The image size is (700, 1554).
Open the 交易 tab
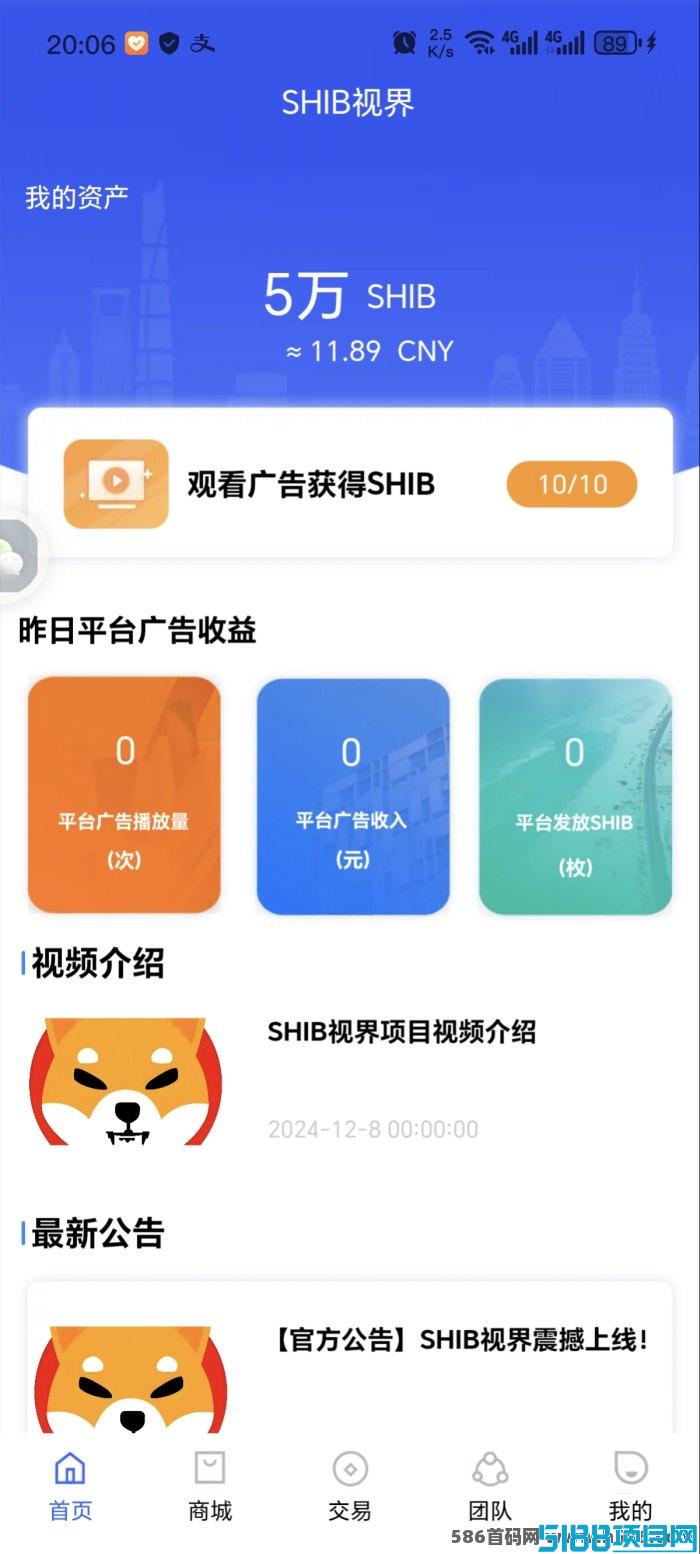(350, 1485)
